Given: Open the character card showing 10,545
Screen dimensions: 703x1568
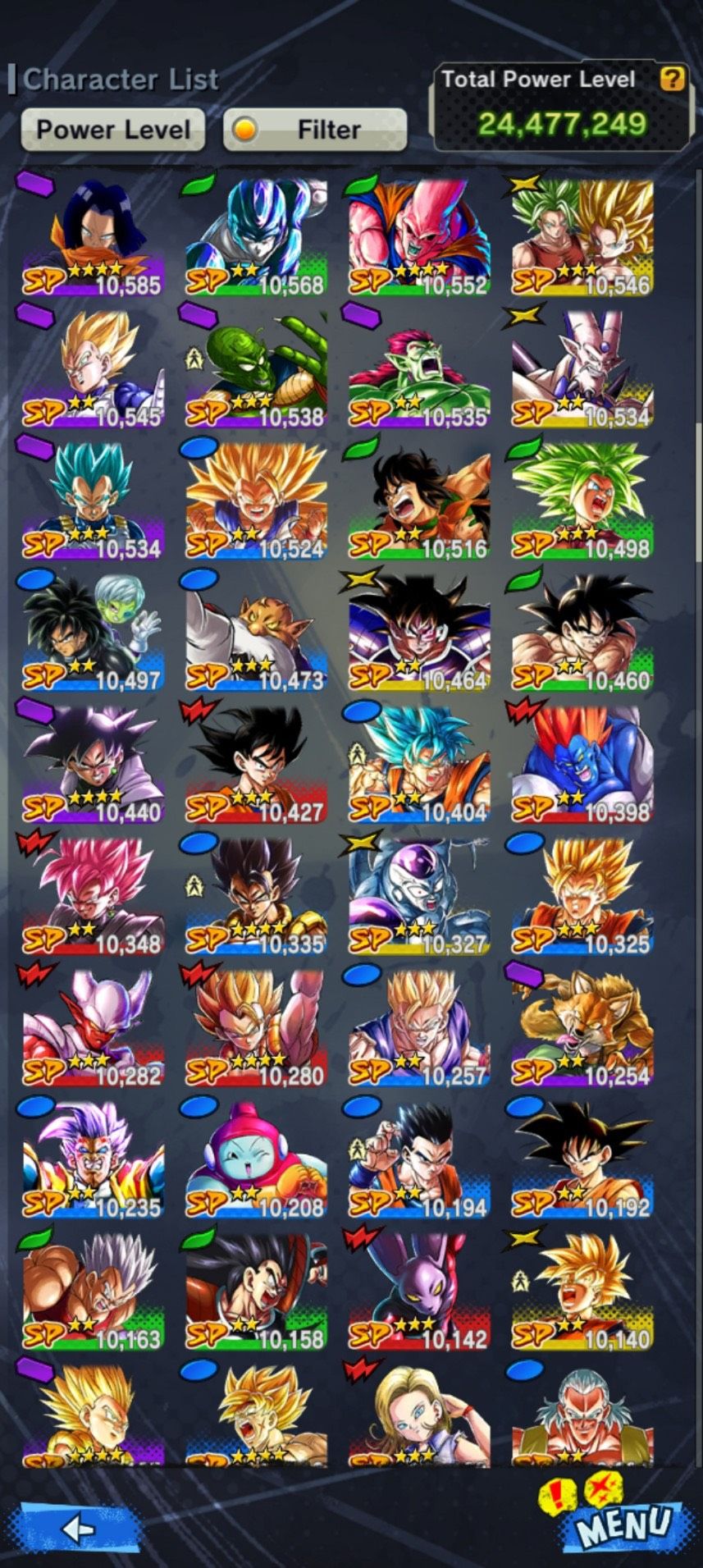Looking at the screenshot, I should click(x=92, y=369).
